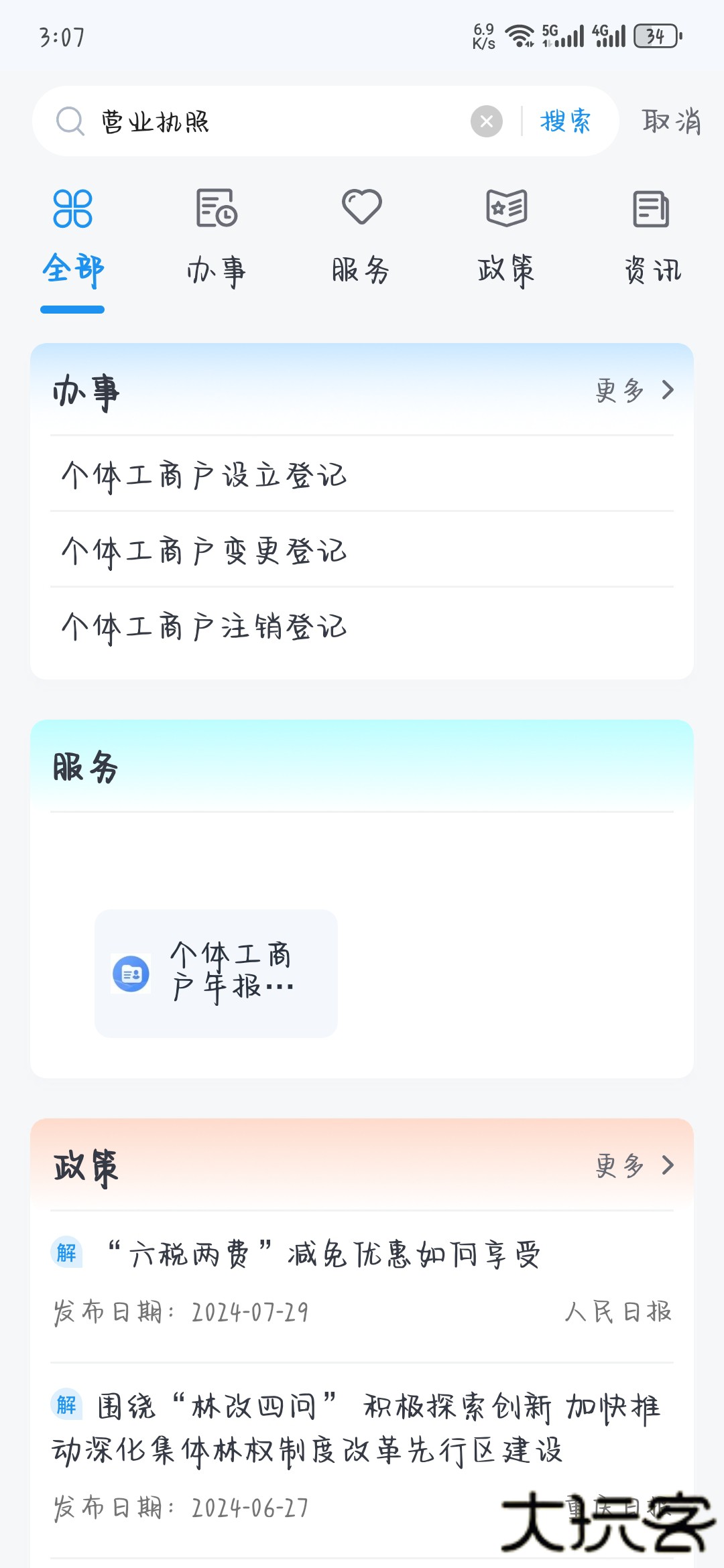
Task: Open 更多 in the 政策 section
Action: [634, 1165]
